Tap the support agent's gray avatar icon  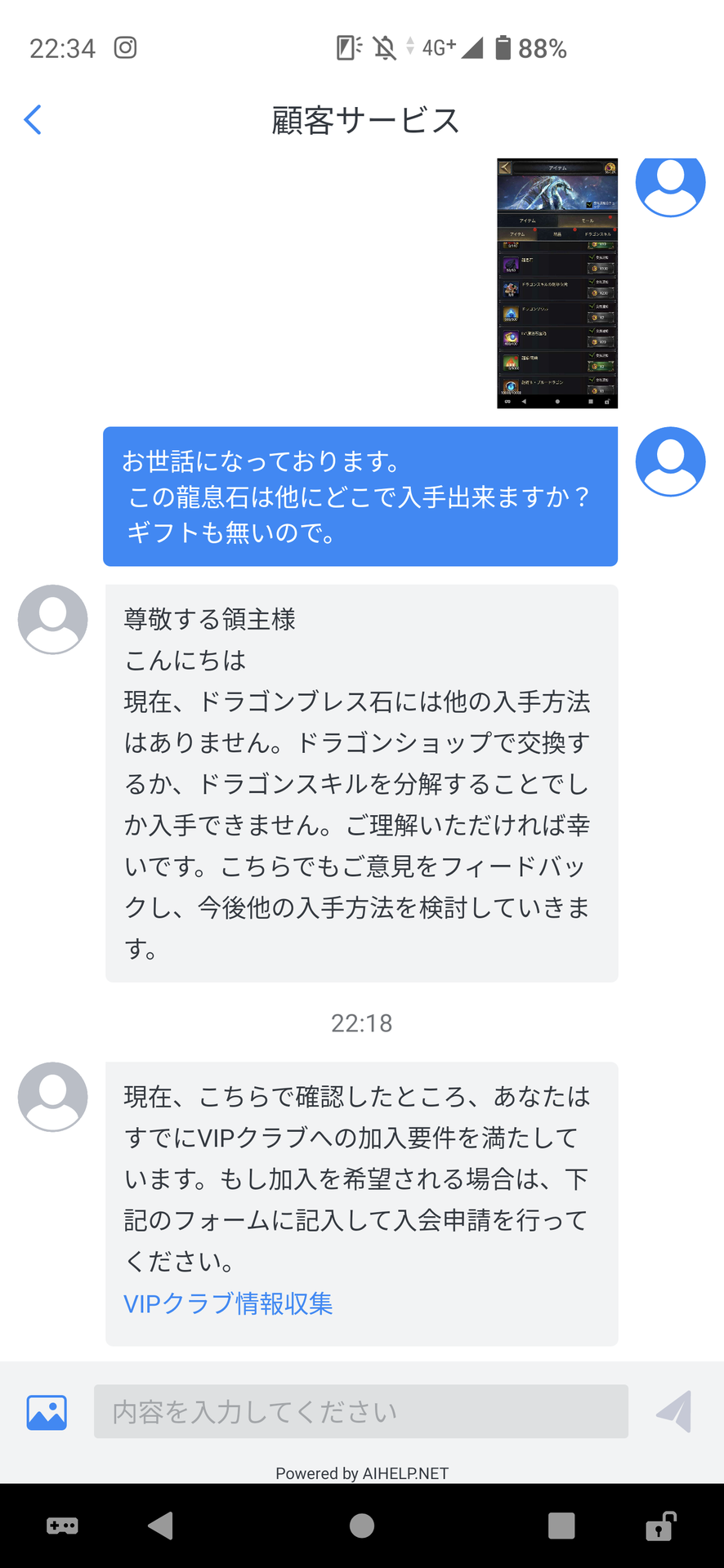(x=51, y=619)
